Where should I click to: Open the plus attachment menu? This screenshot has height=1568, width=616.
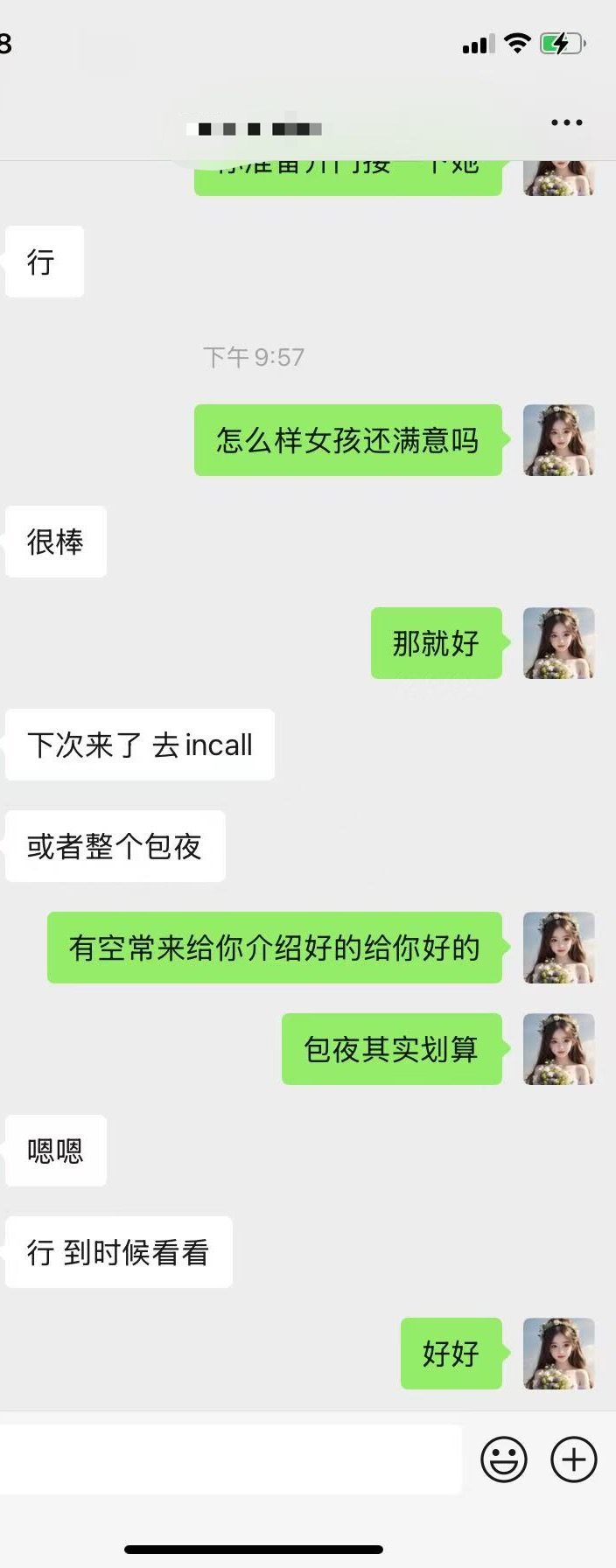tap(573, 1459)
